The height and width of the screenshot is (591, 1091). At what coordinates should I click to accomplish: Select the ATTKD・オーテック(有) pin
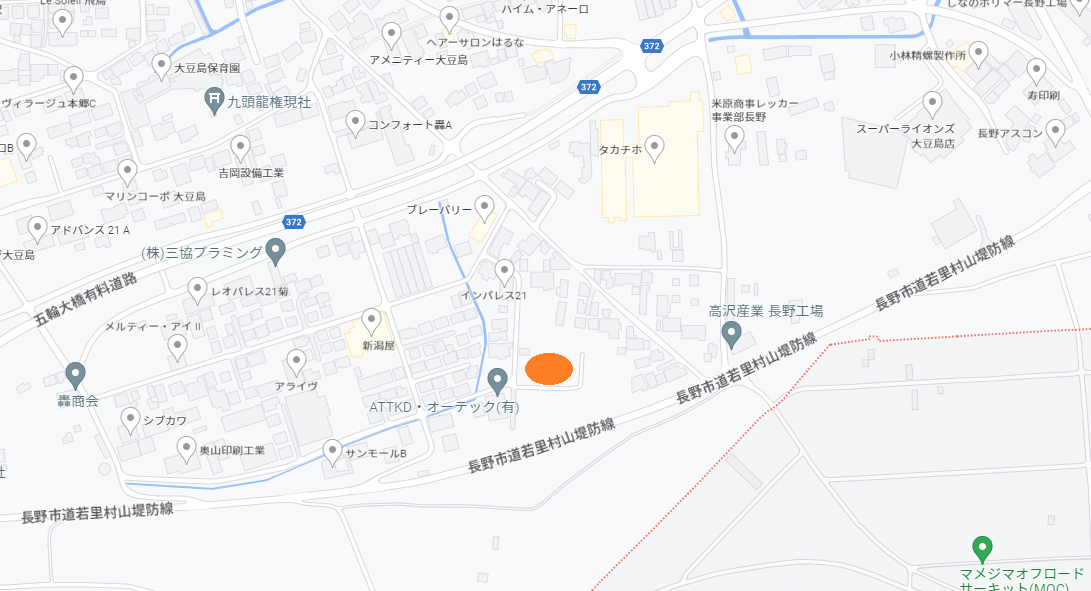pyautogui.click(x=498, y=380)
